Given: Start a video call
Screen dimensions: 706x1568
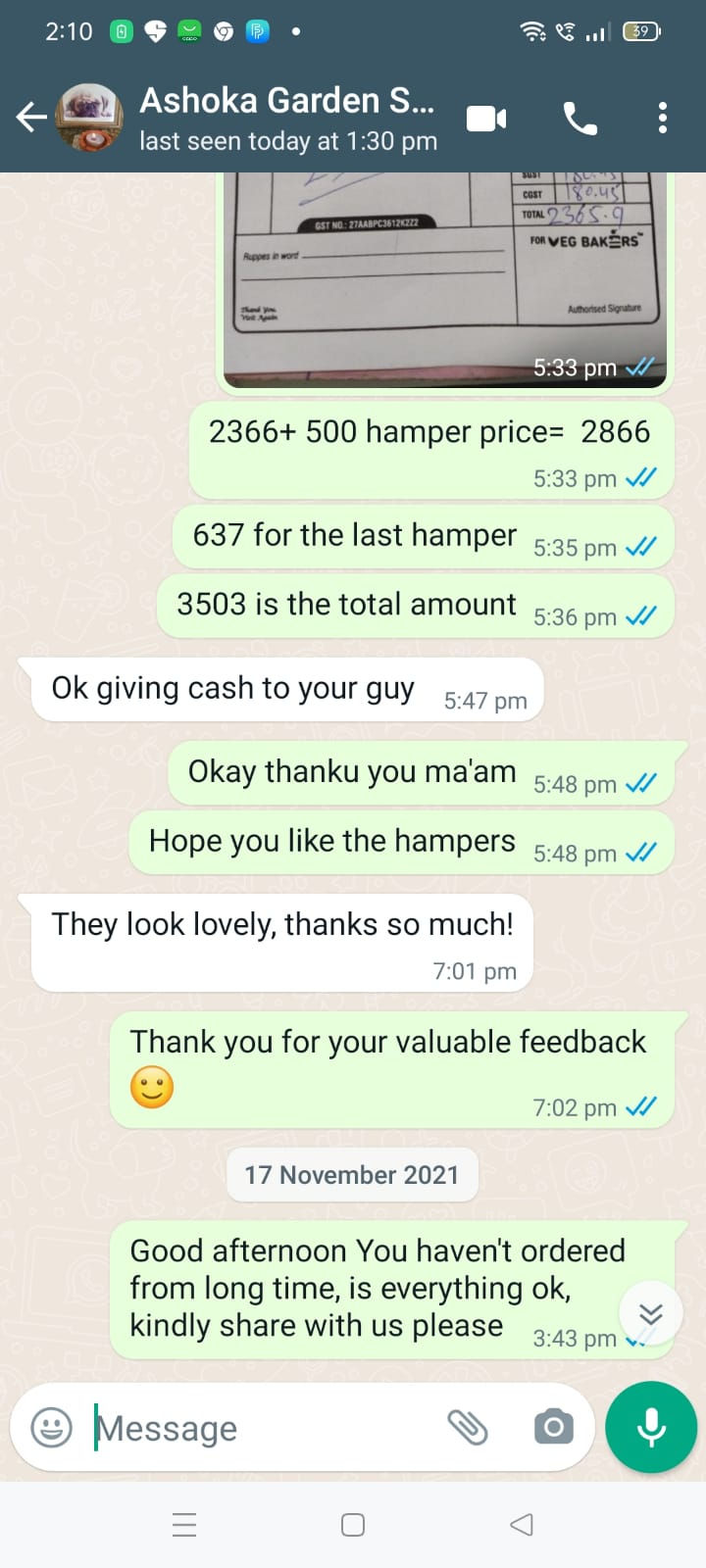Looking at the screenshot, I should click(486, 119).
